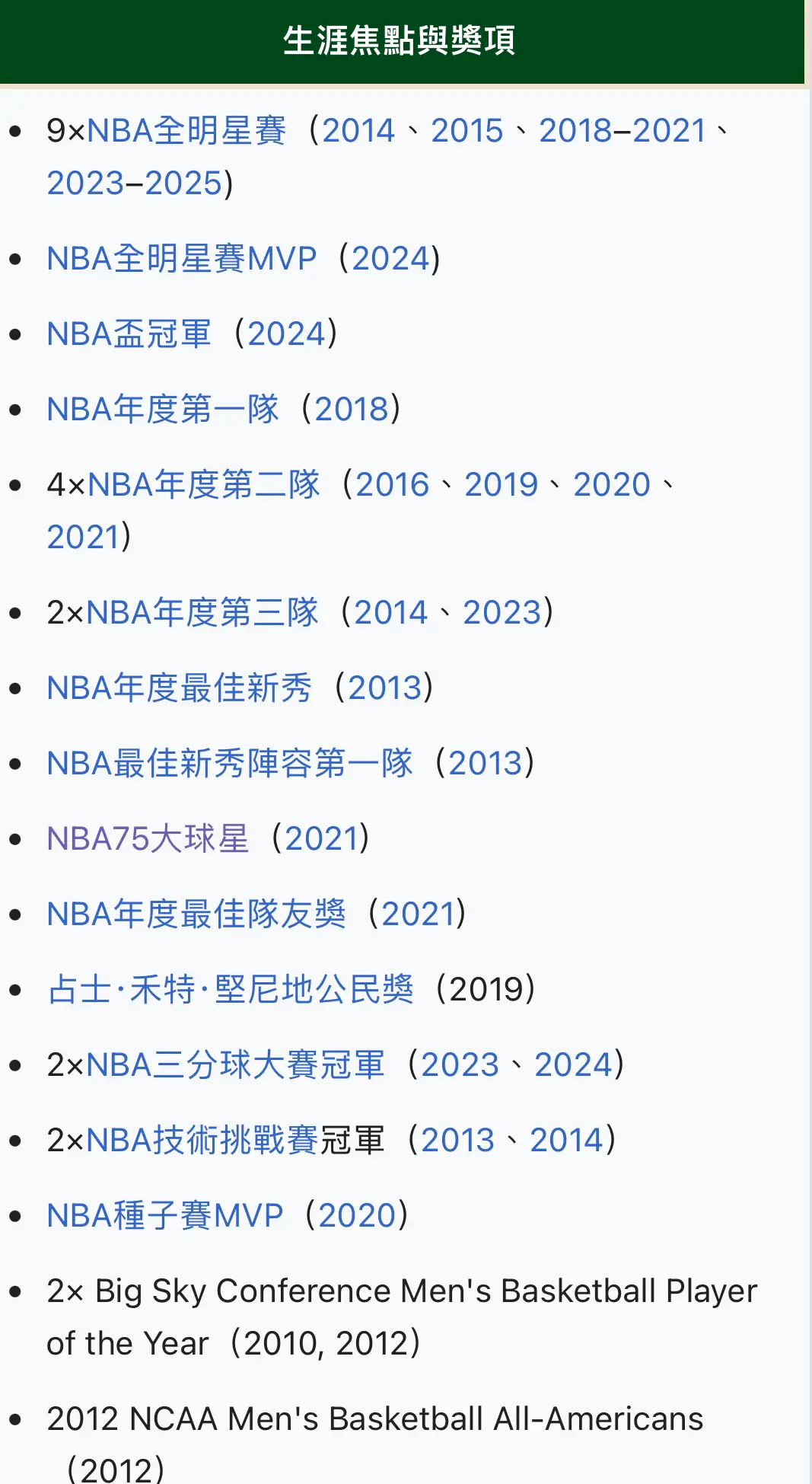This screenshot has height=1484, width=812.
Task: Open the 2018–2021 All-Star years link
Action: click(x=623, y=131)
